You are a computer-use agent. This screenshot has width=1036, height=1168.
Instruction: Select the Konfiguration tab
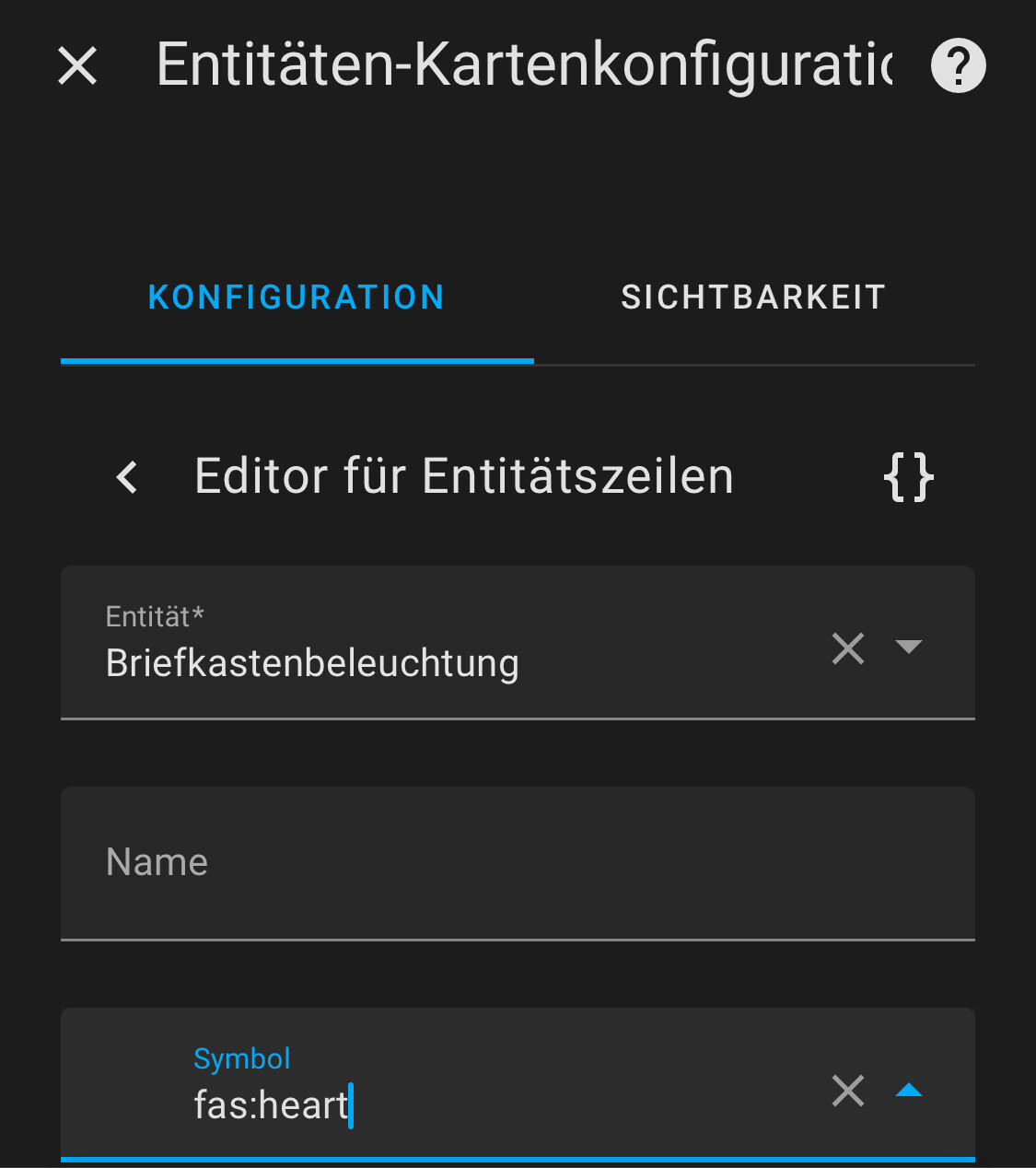(297, 298)
